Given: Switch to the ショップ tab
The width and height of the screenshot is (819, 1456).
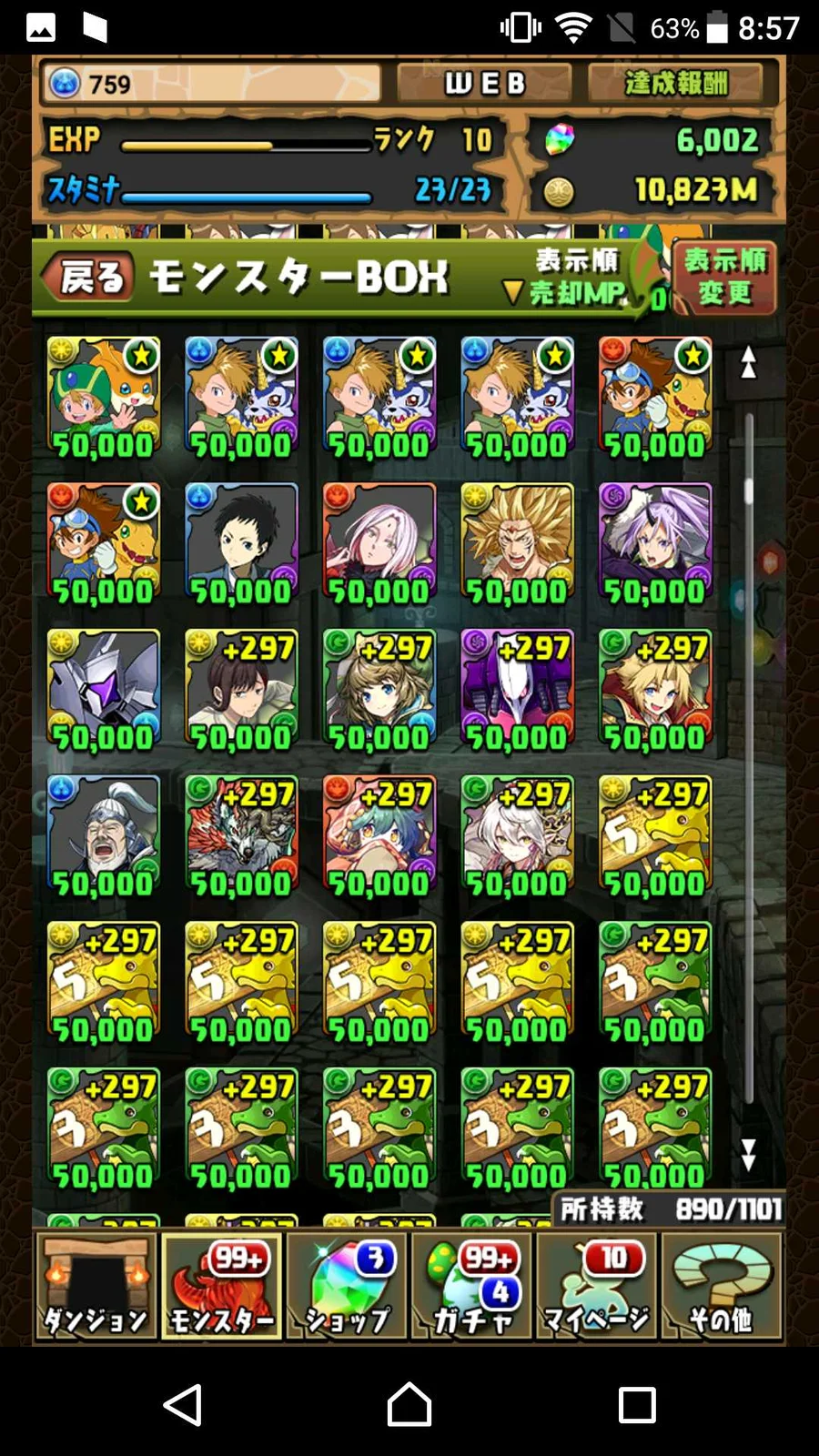Looking at the screenshot, I should pos(348,1287).
